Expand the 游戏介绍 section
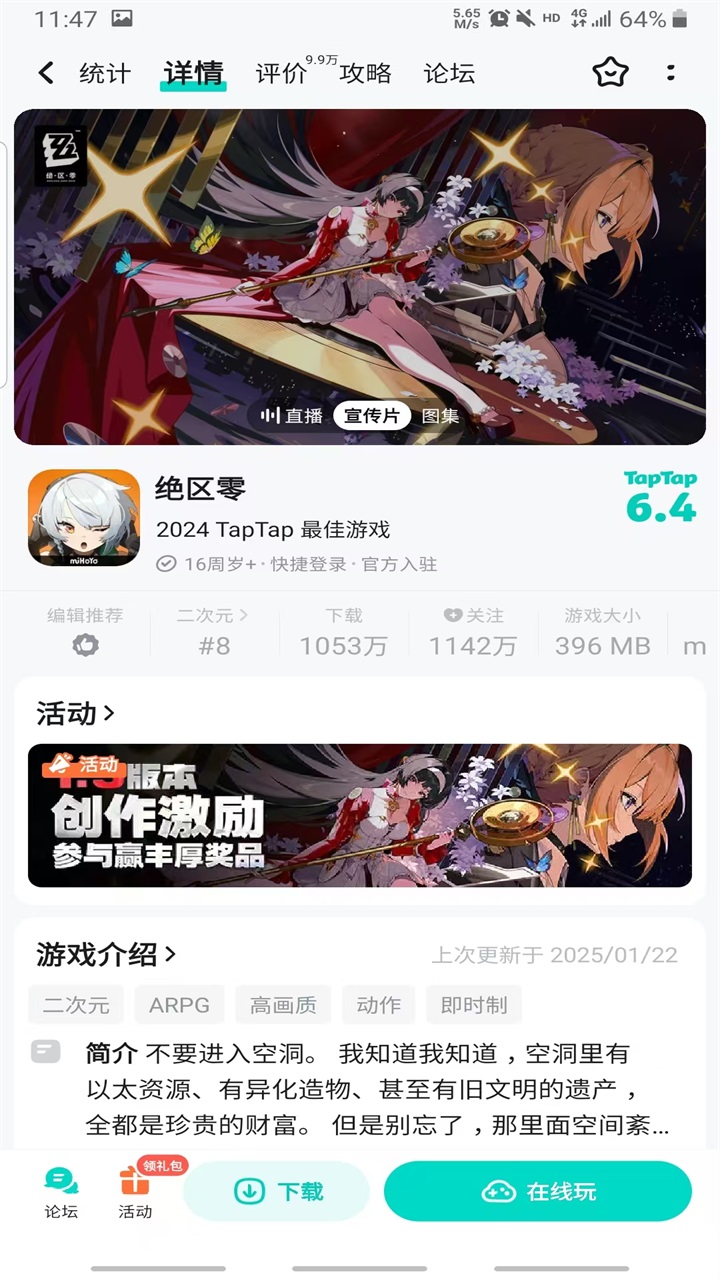 tap(106, 954)
